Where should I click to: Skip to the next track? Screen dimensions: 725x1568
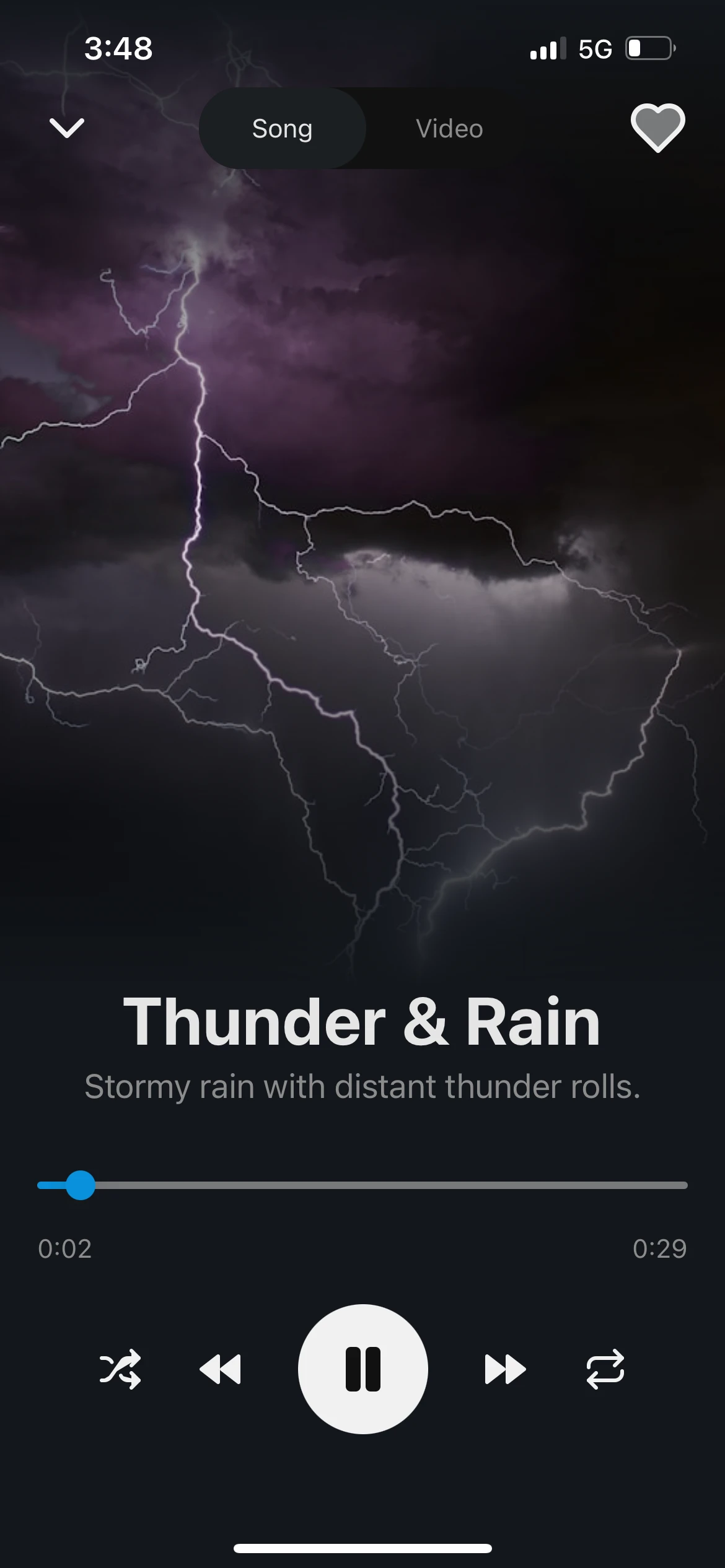tap(505, 1369)
